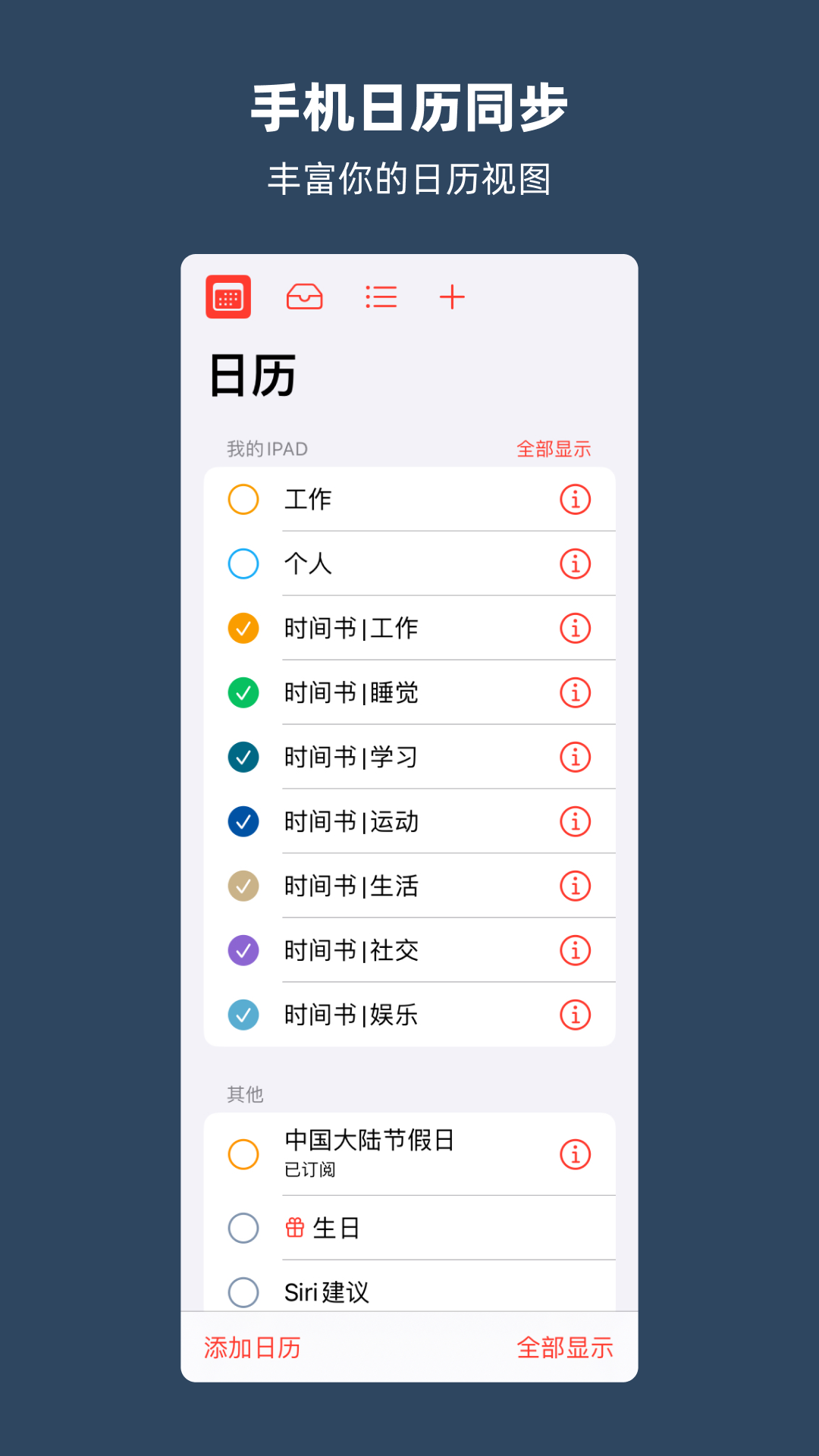The image size is (819, 1456).
Task: Open info for 个人 calendar
Action: pos(575,563)
